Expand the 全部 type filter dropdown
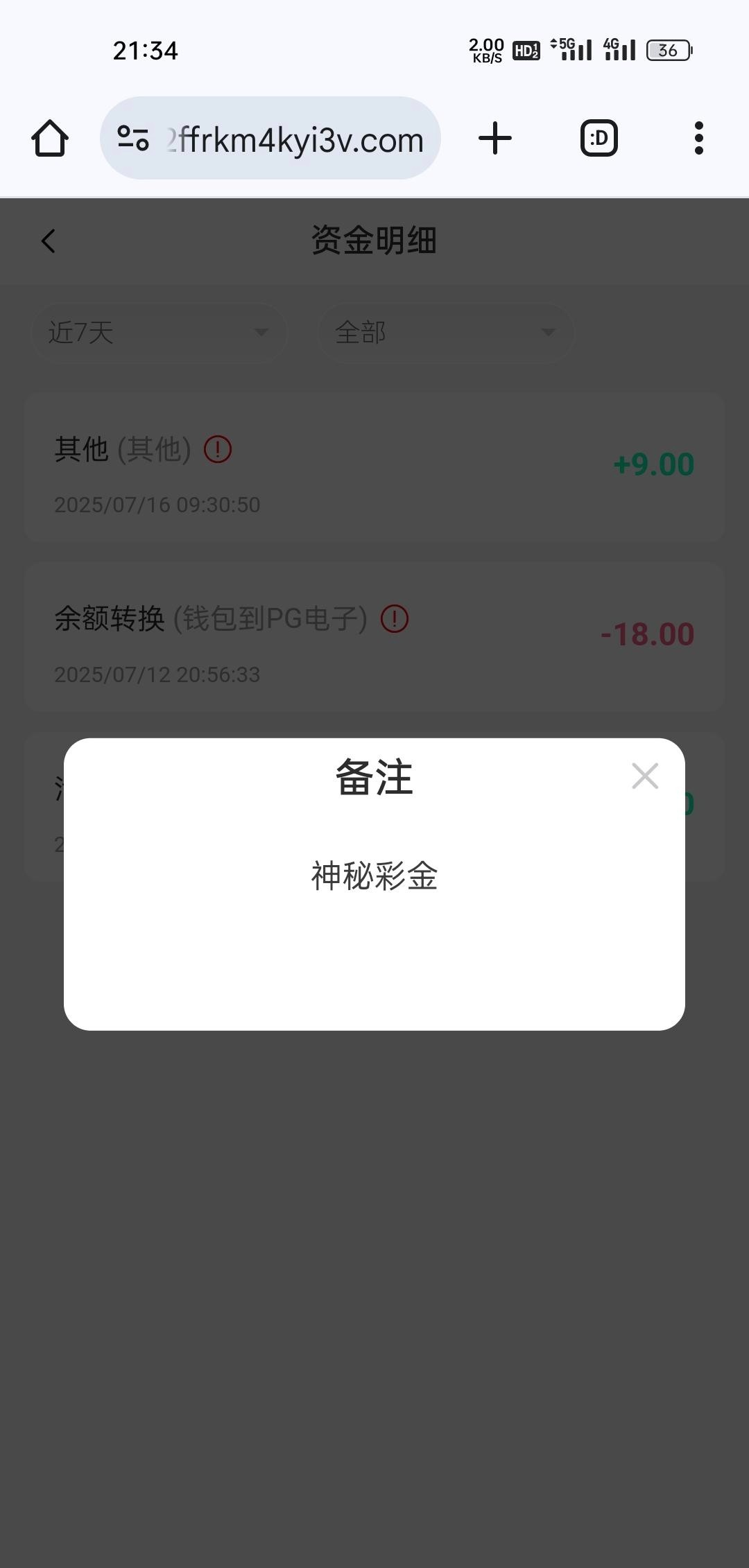This screenshot has height=1568, width=749. click(446, 333)
